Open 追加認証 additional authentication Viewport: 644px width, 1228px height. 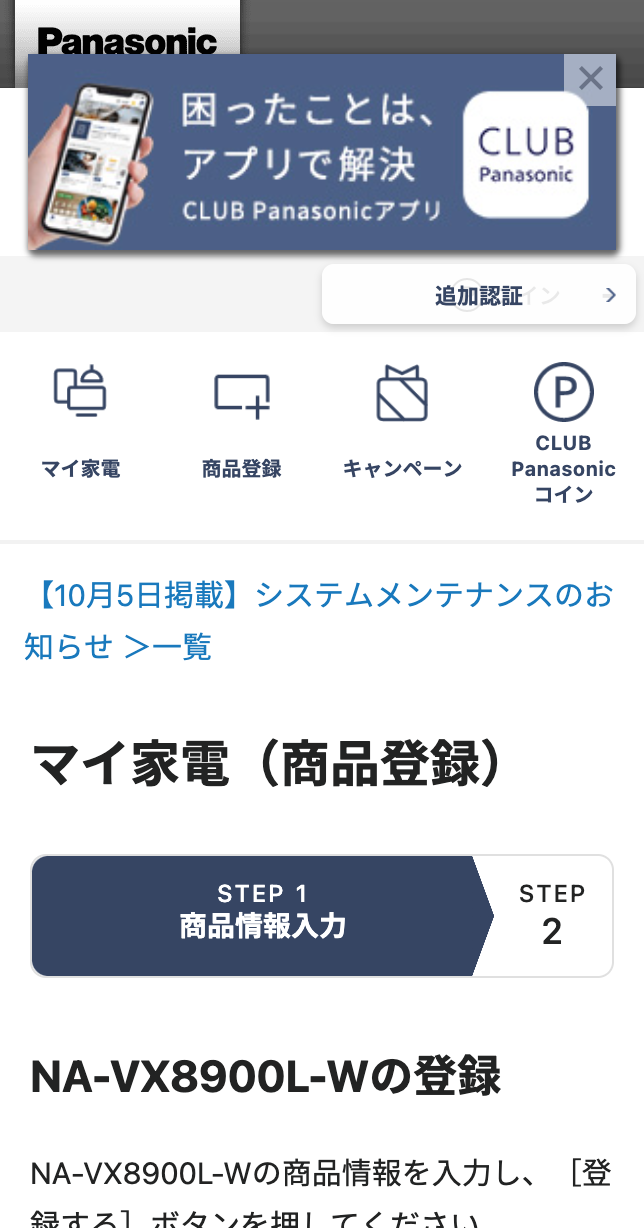click(x=479, y=295)
